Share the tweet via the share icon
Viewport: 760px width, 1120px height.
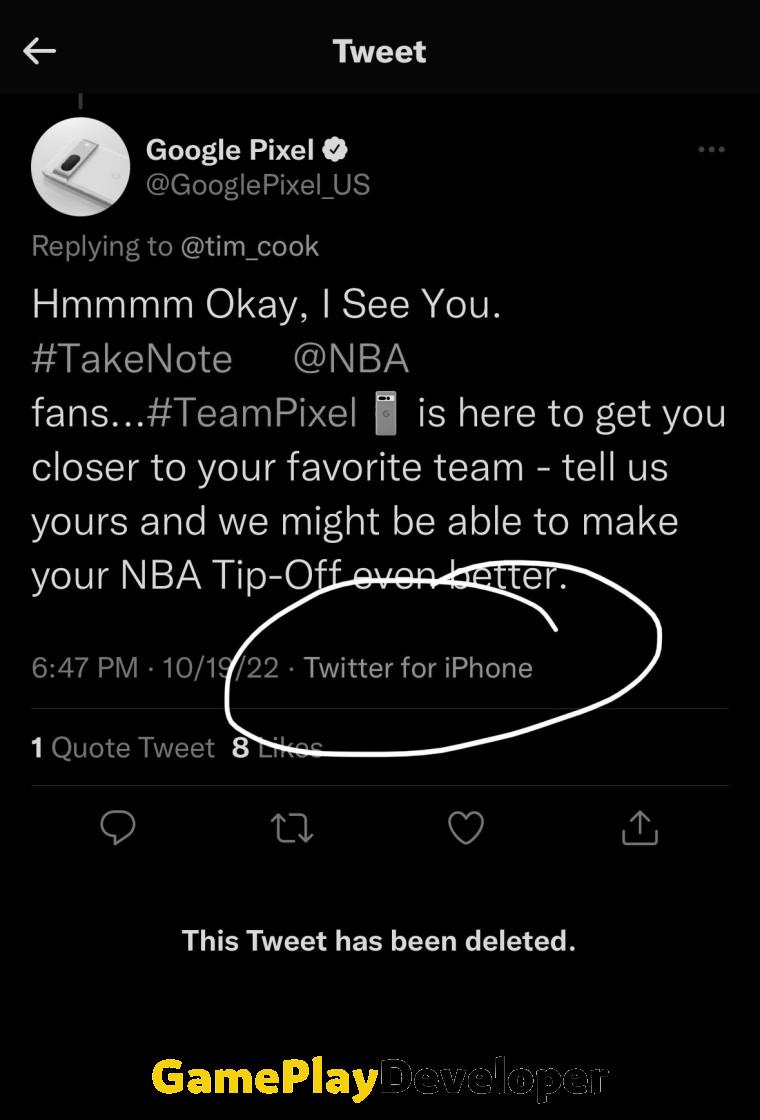[640, 827]
